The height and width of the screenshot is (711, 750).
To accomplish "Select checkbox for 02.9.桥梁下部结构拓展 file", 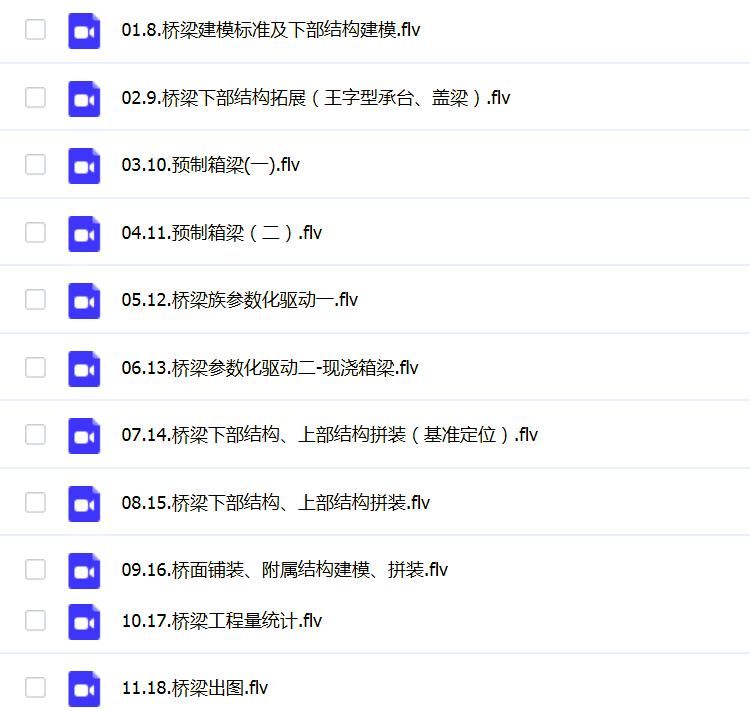I will (x=35, y=97).
